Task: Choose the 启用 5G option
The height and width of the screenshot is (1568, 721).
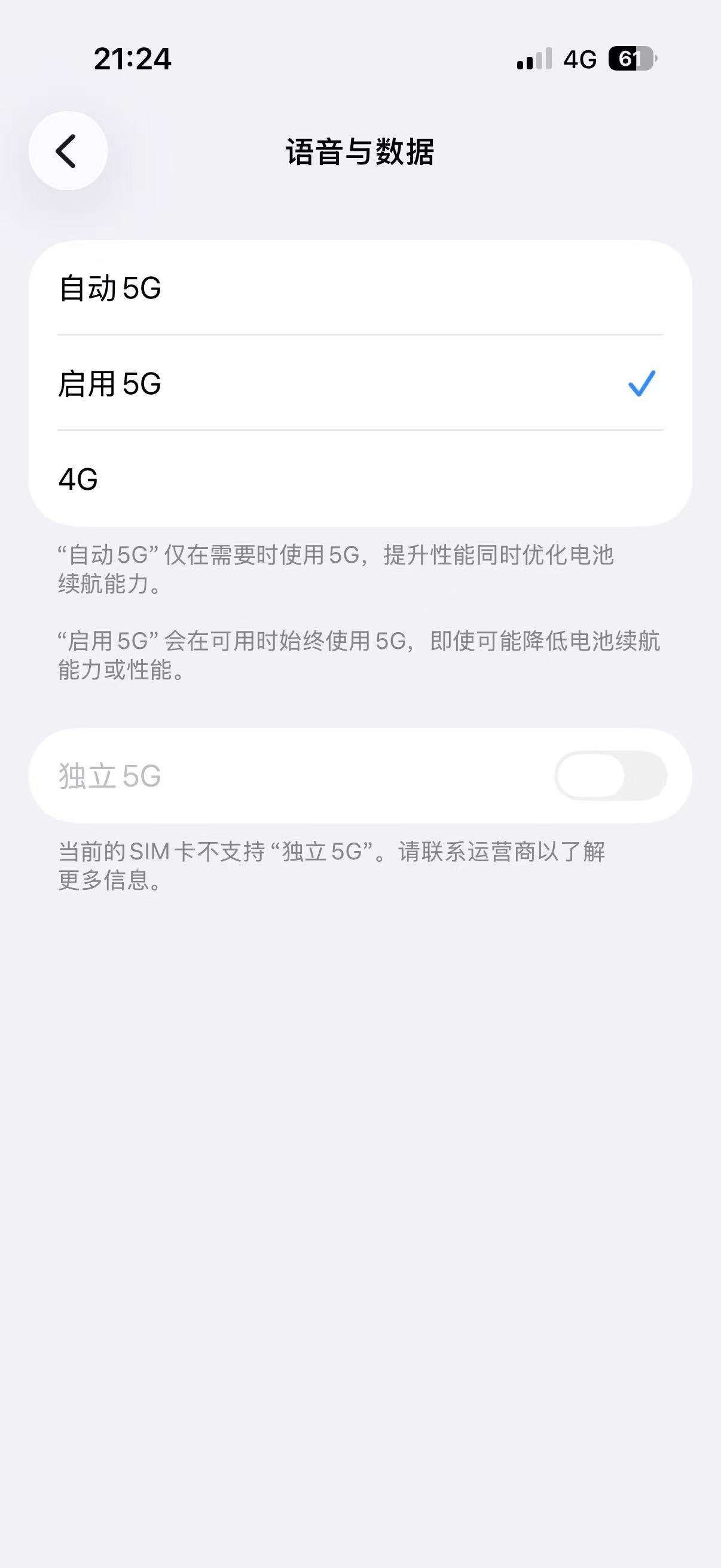Action: pyautogui.click(x=359, y=383)
